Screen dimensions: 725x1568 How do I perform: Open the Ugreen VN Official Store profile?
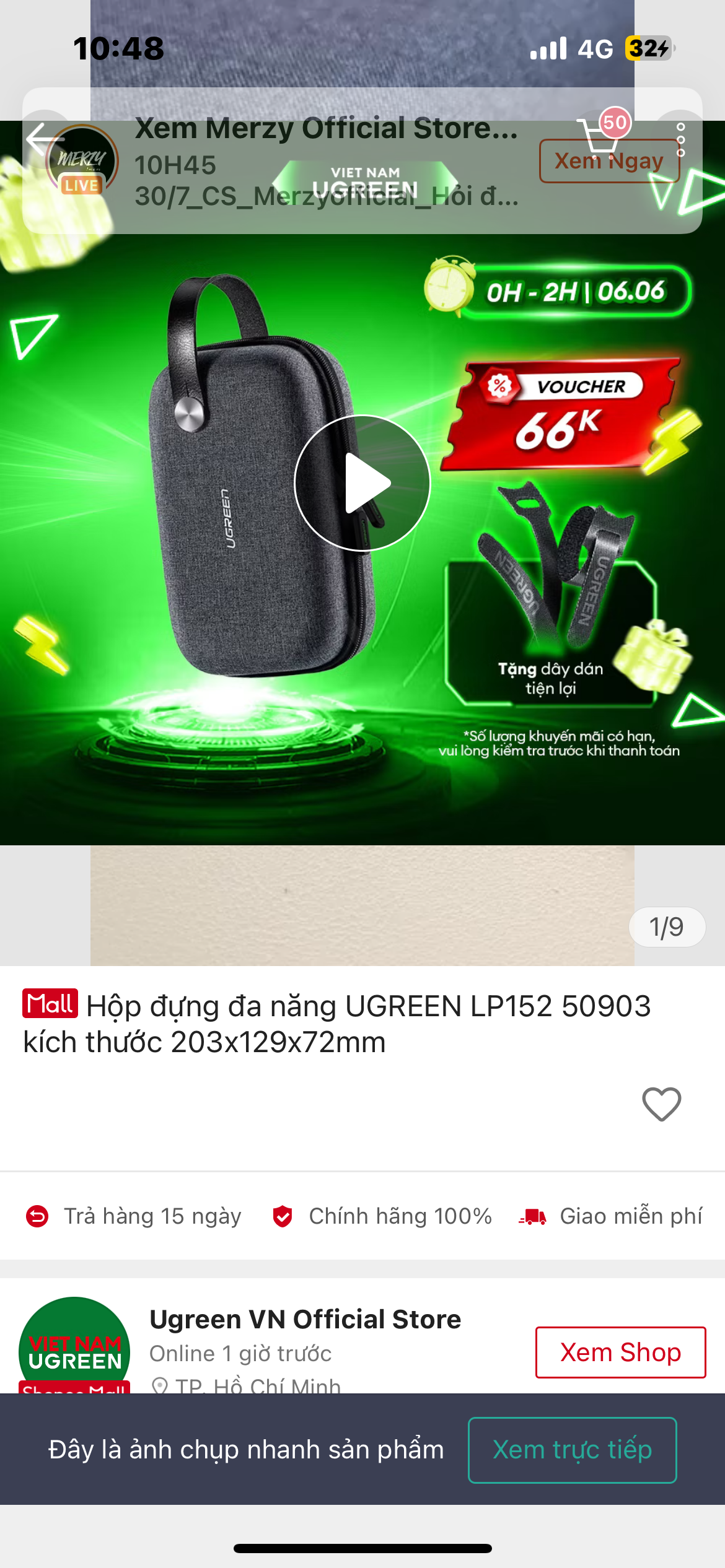coord(305,1319)
